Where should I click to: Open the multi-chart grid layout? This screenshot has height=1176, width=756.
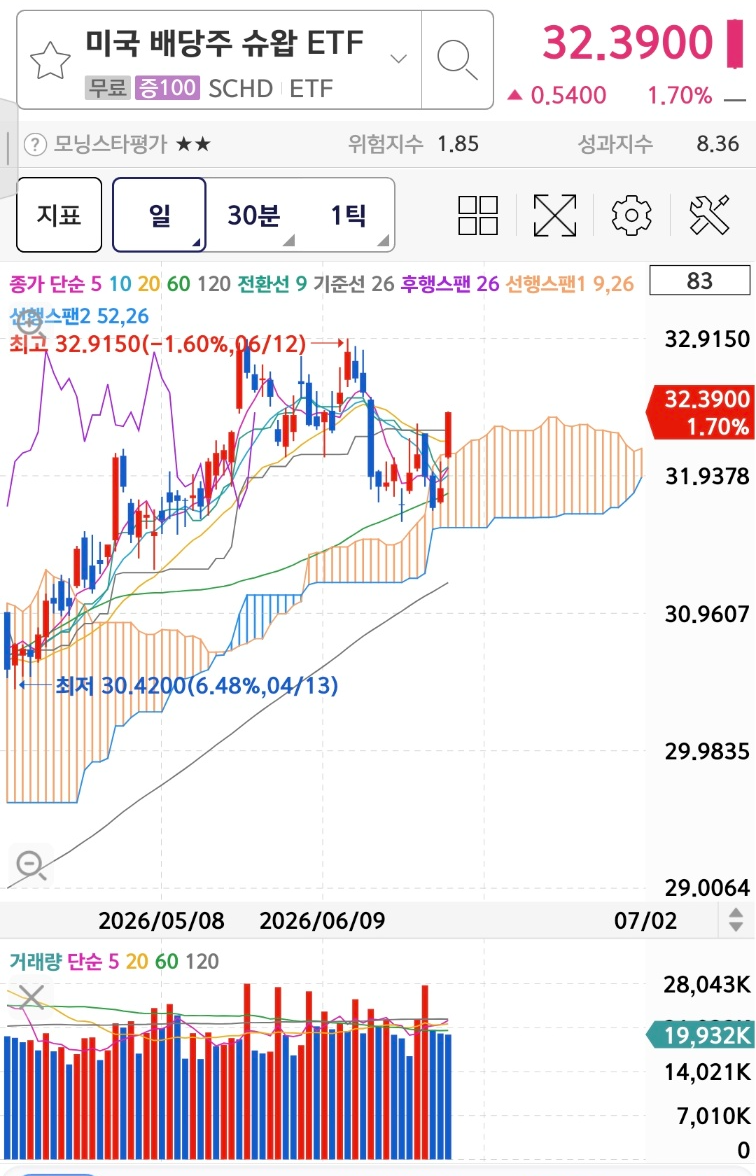(478, 215)
